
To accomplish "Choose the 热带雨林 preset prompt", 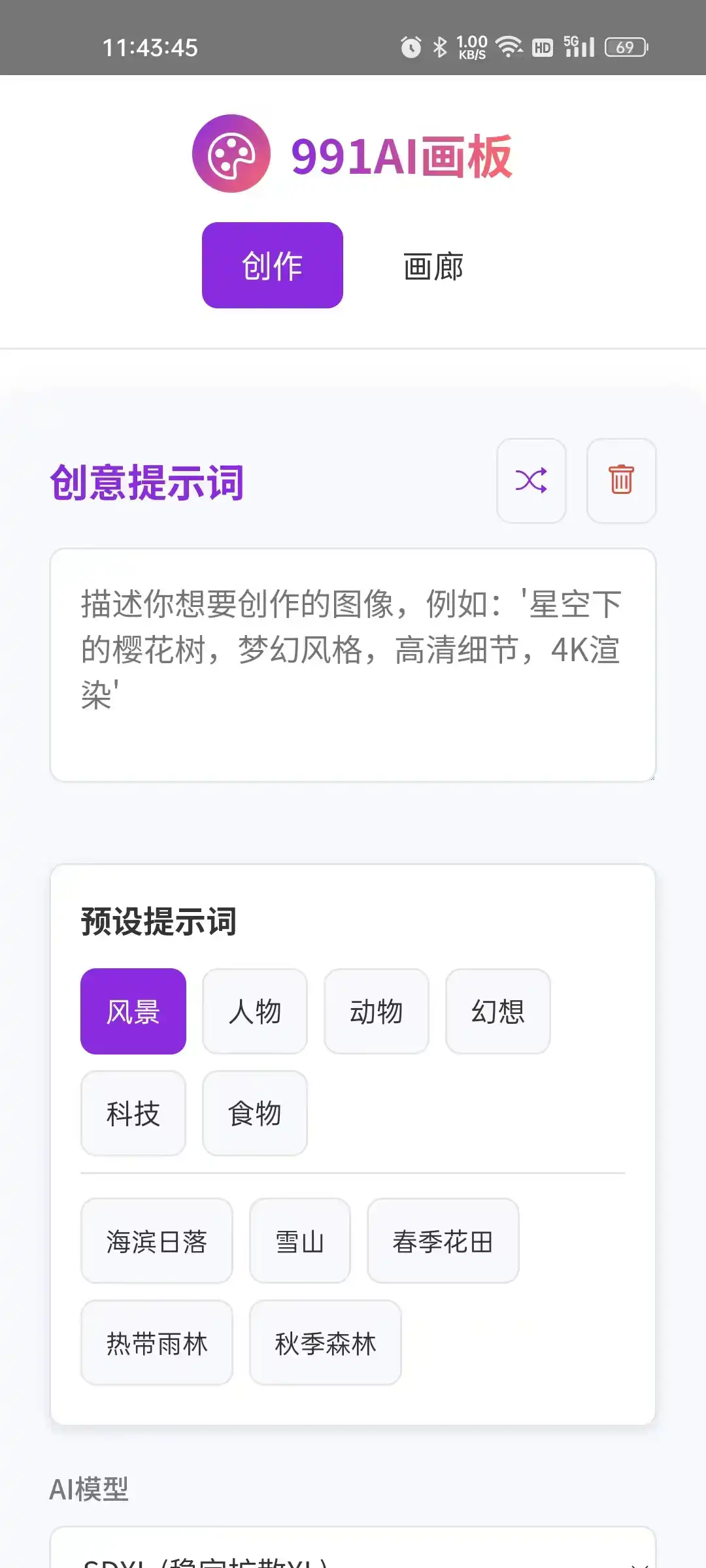I will (156, 1343).
